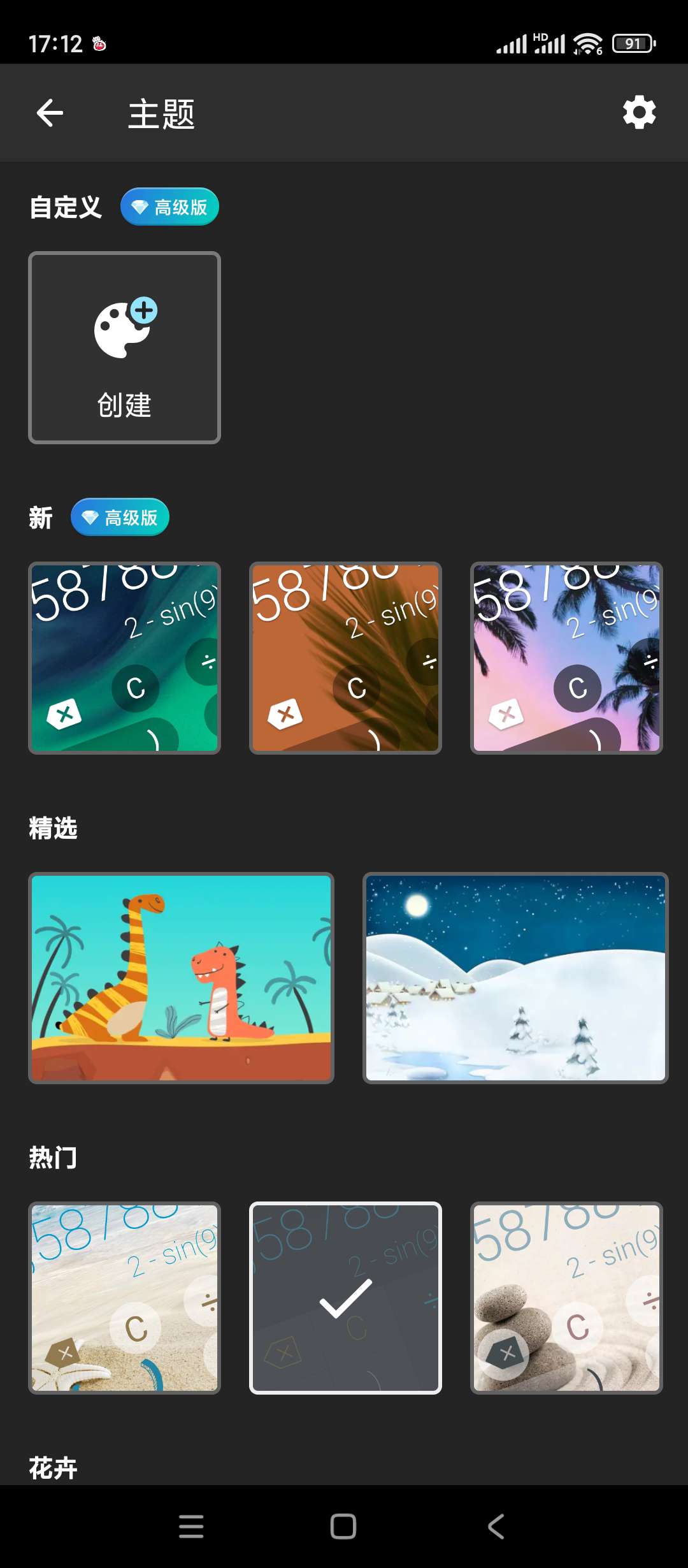Viewport: 688px width, 1568px height.
Task: Tap the 高级版 badge beside 自定义
Action: pos(169,207)
